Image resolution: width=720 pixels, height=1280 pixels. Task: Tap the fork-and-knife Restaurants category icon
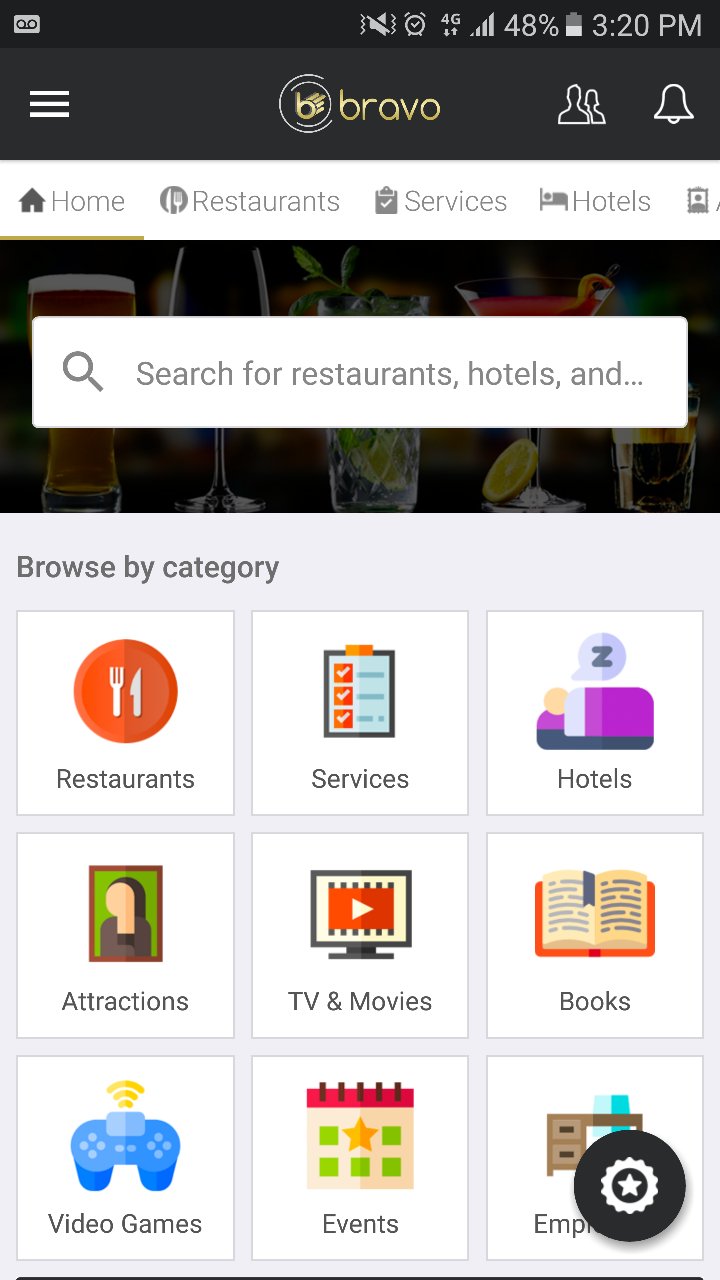point(125,691)
